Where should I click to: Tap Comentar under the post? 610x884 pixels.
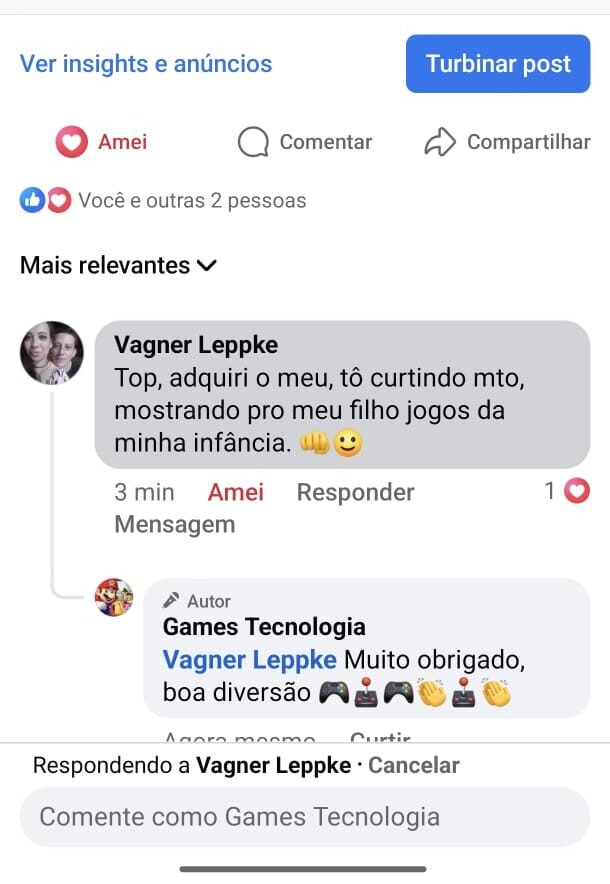pos(305,142)
